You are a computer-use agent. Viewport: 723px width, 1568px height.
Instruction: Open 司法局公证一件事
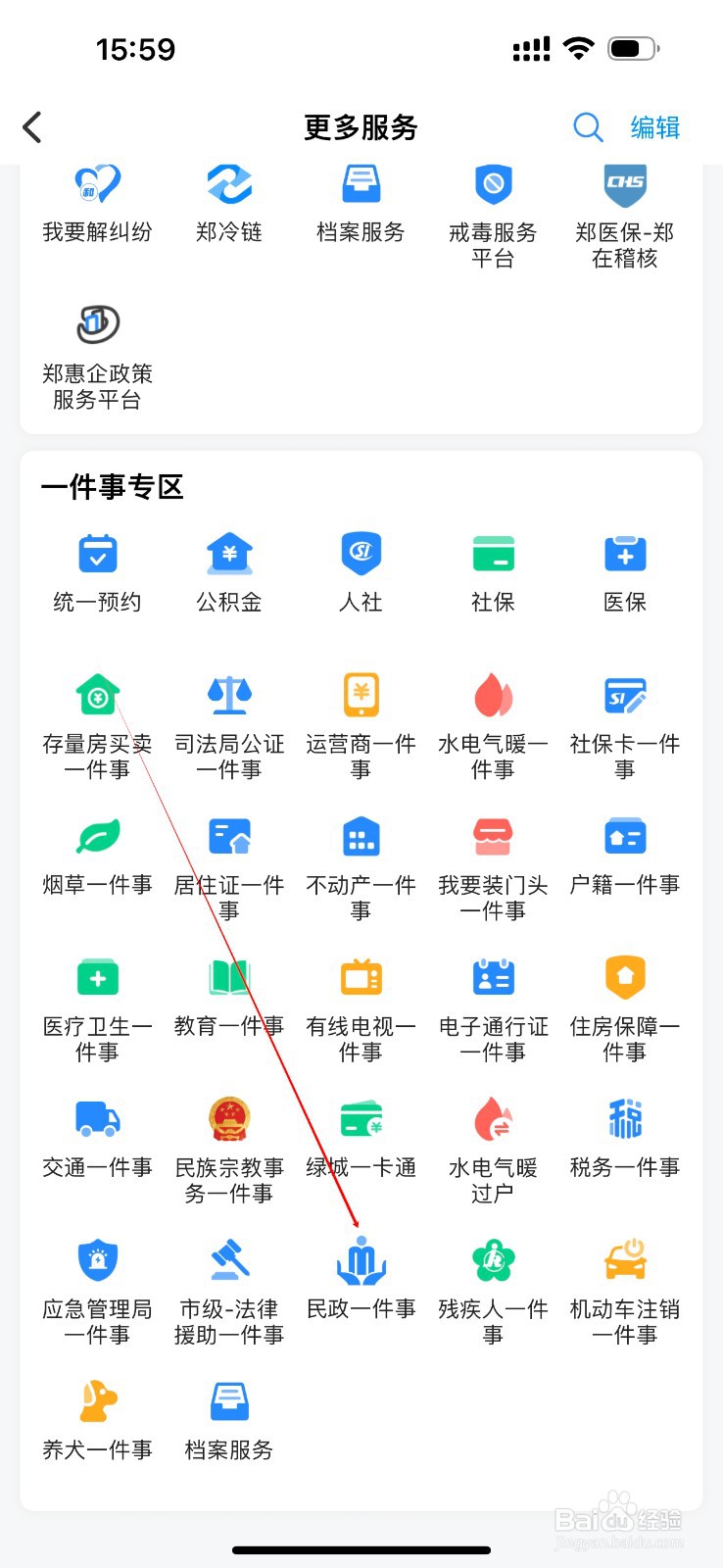pos(228,715)
